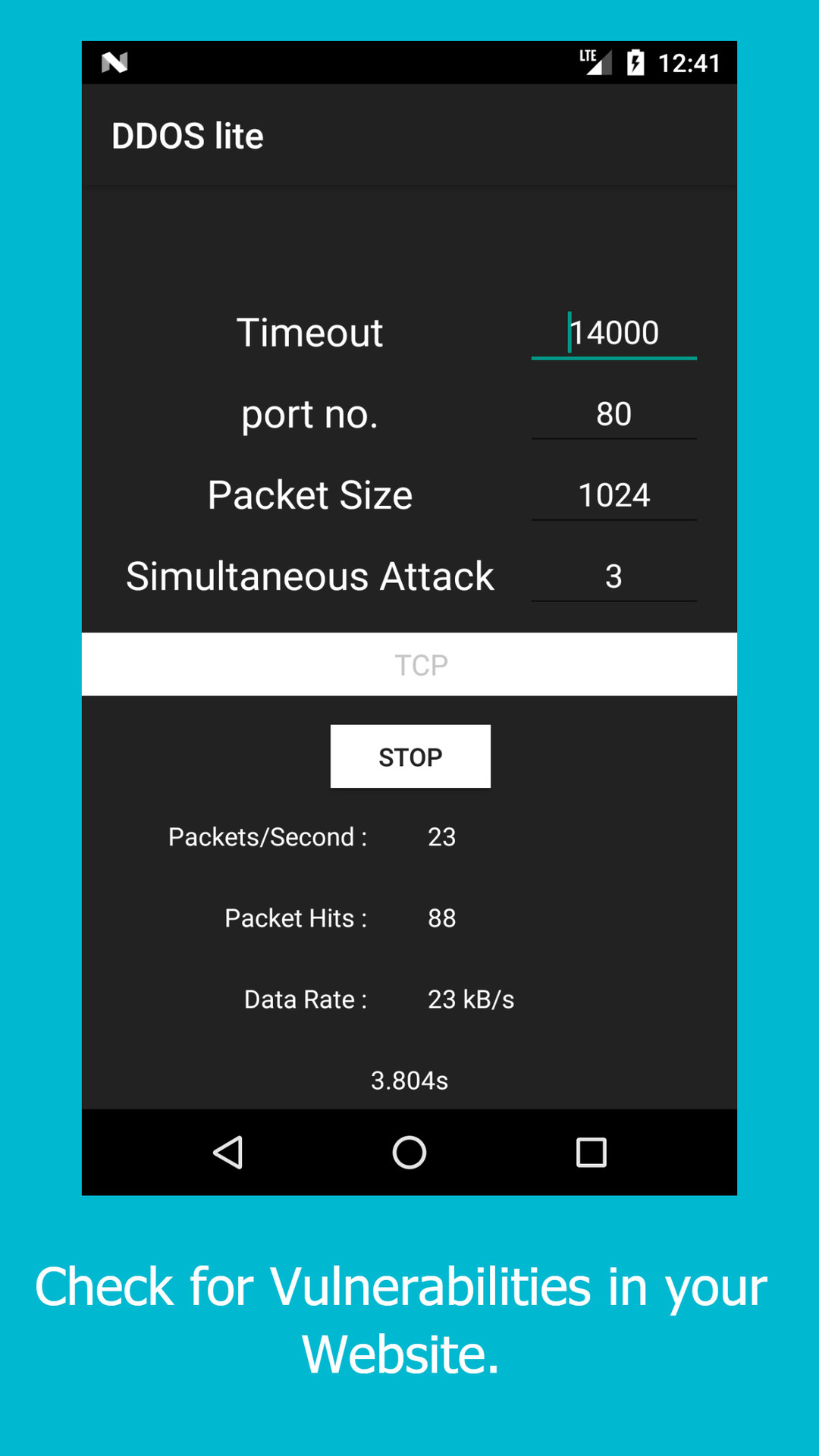Check the charging battery icon

coord(637,64)
